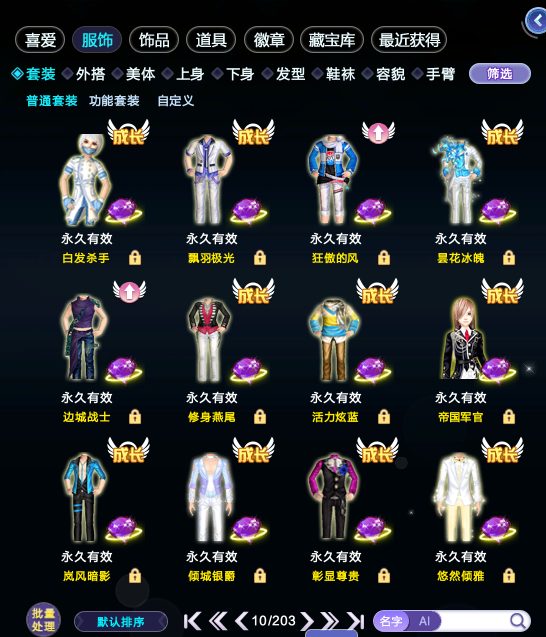Open 批量处理 batch processing
Screen dimensions: 546x637
[x=43, y=620]
